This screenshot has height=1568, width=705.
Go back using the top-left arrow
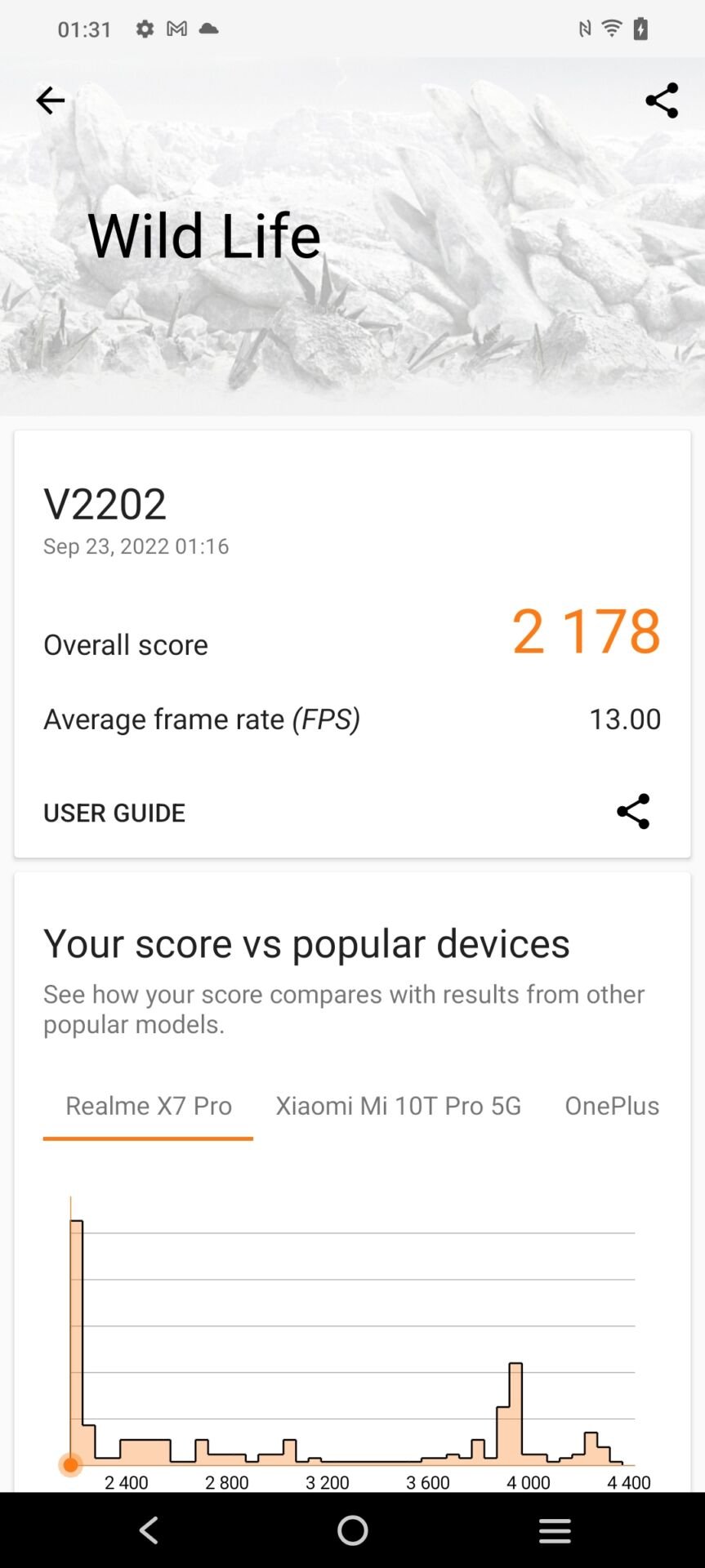pos(50,100)
